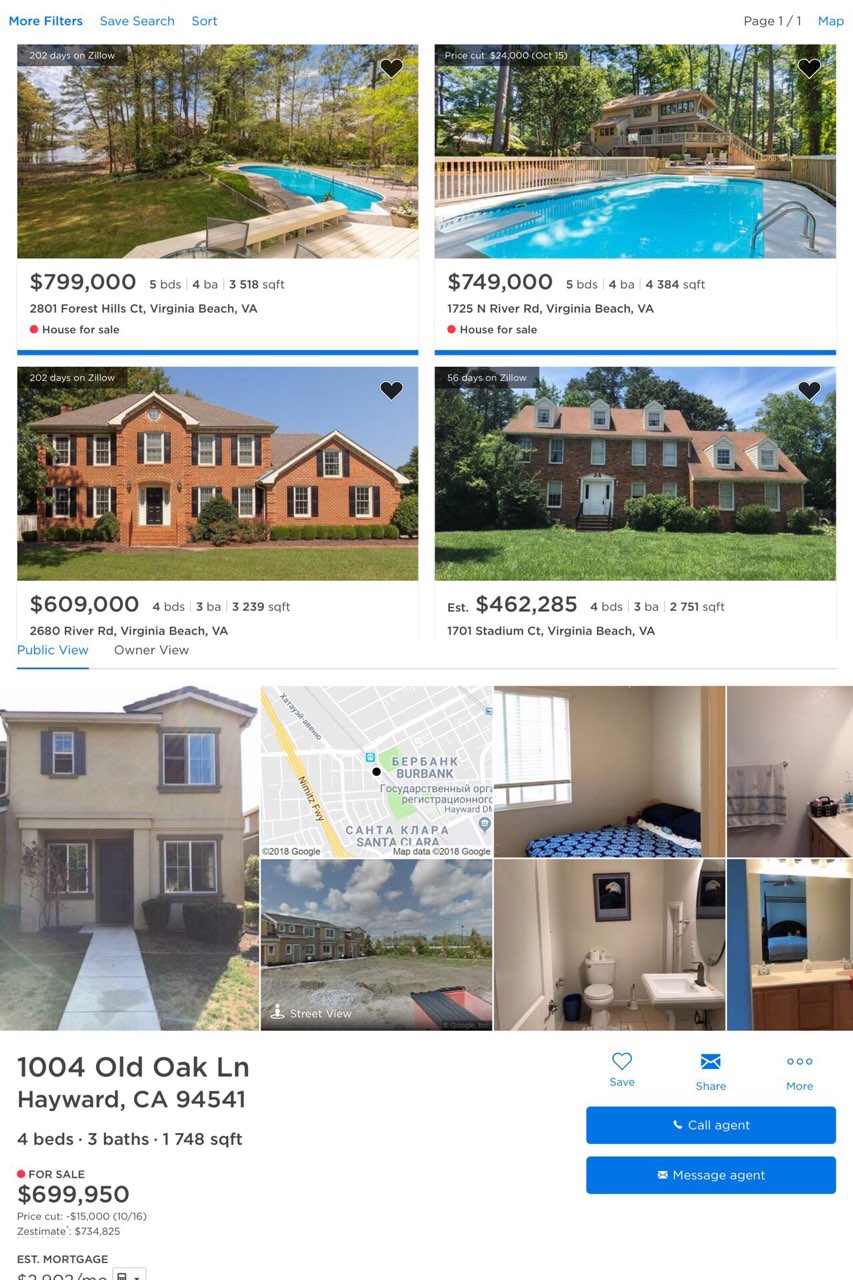Open the Sort options
Viewport: 853px width, 1280px height.
tap(204, 21)
